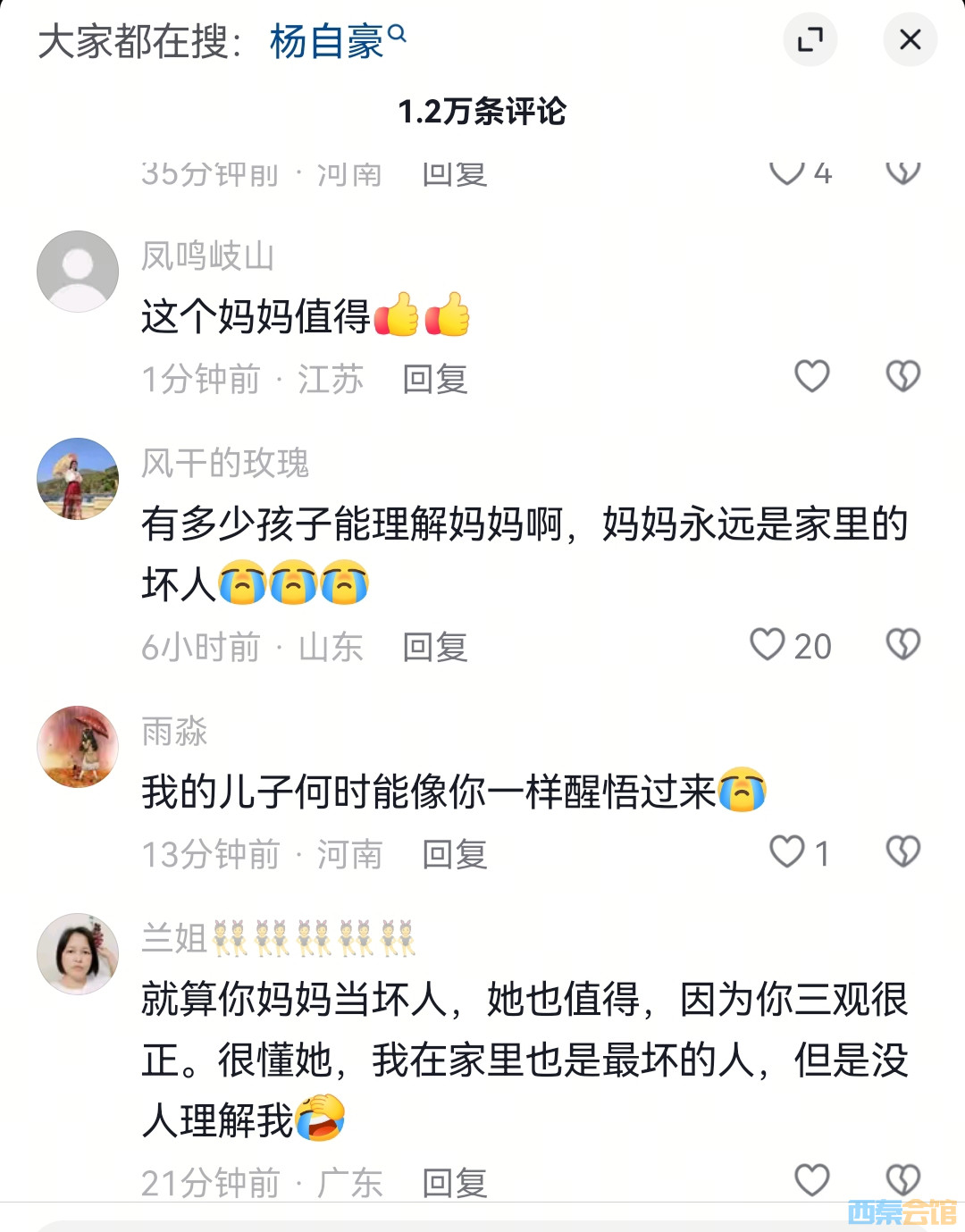This screenshot has width=965, height=1232.
Task: View 风干的玫瑰's profile picture
Action: click(78, 479)
